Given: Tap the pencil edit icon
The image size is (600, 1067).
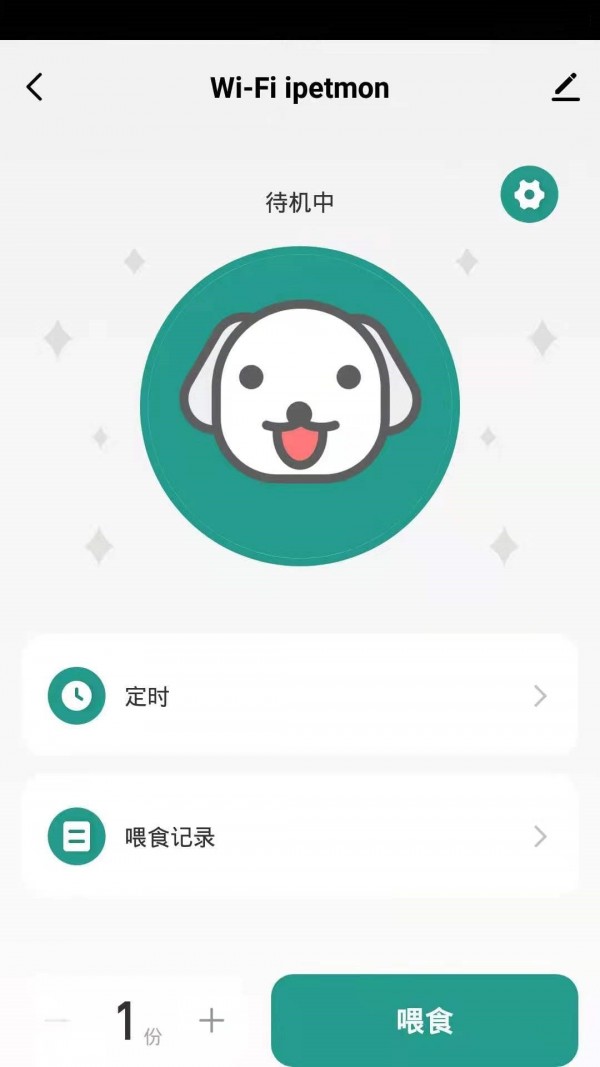Looking at the screenshot, I should tap(565, 88).
